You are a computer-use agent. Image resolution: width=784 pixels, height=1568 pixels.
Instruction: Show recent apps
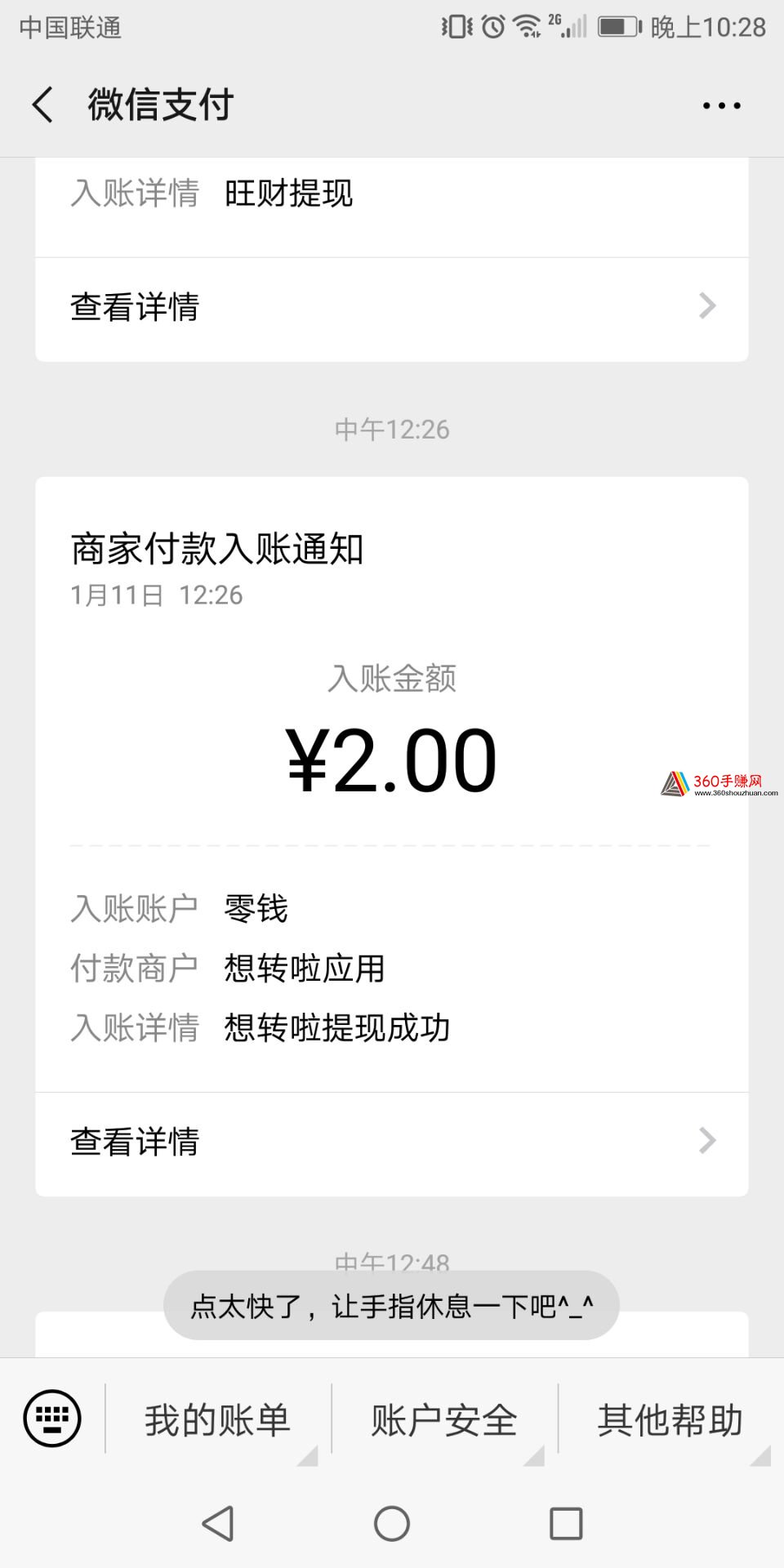(x=566, y=1523)
